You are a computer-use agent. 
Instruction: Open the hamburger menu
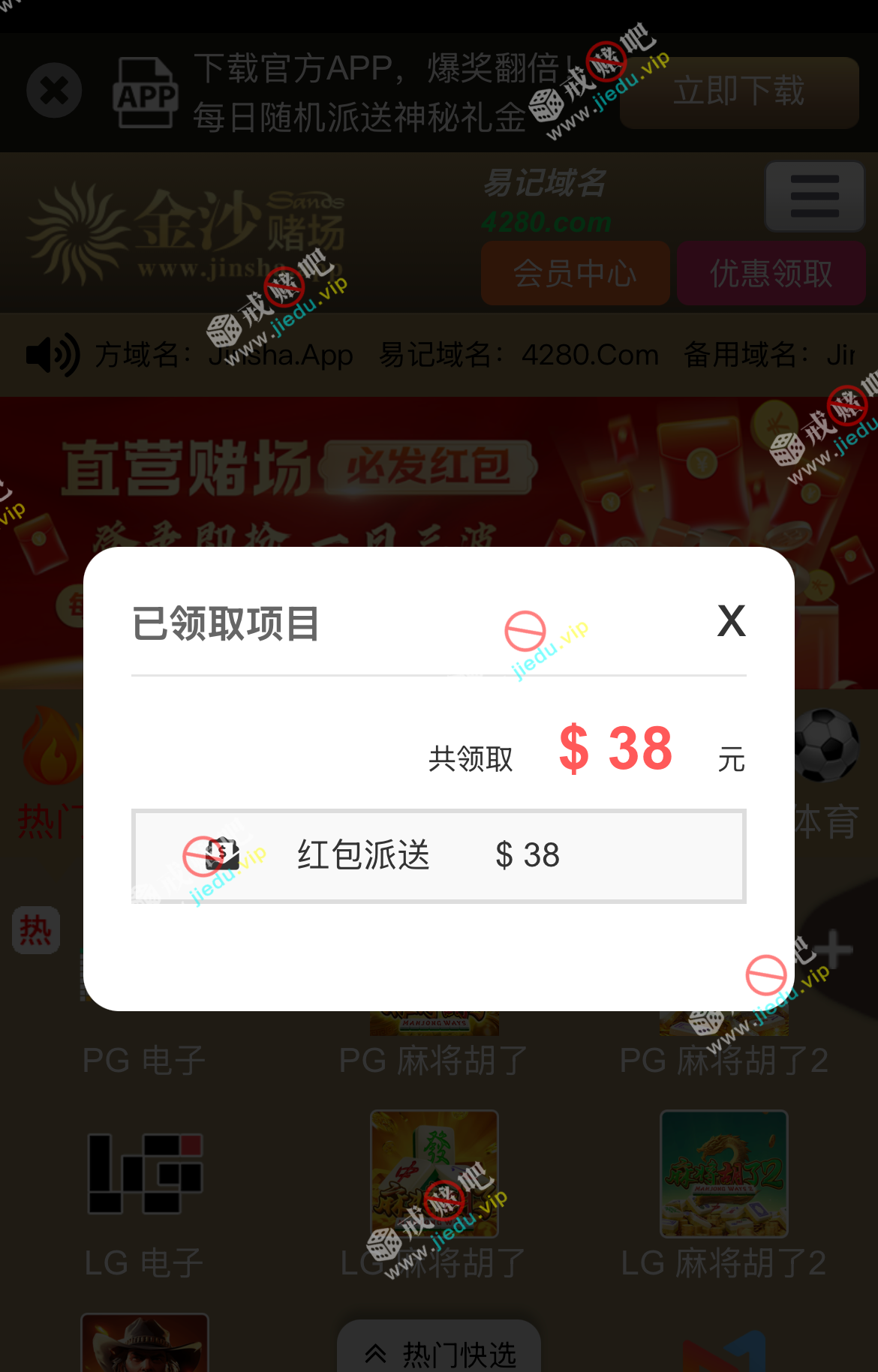point(814,197)
